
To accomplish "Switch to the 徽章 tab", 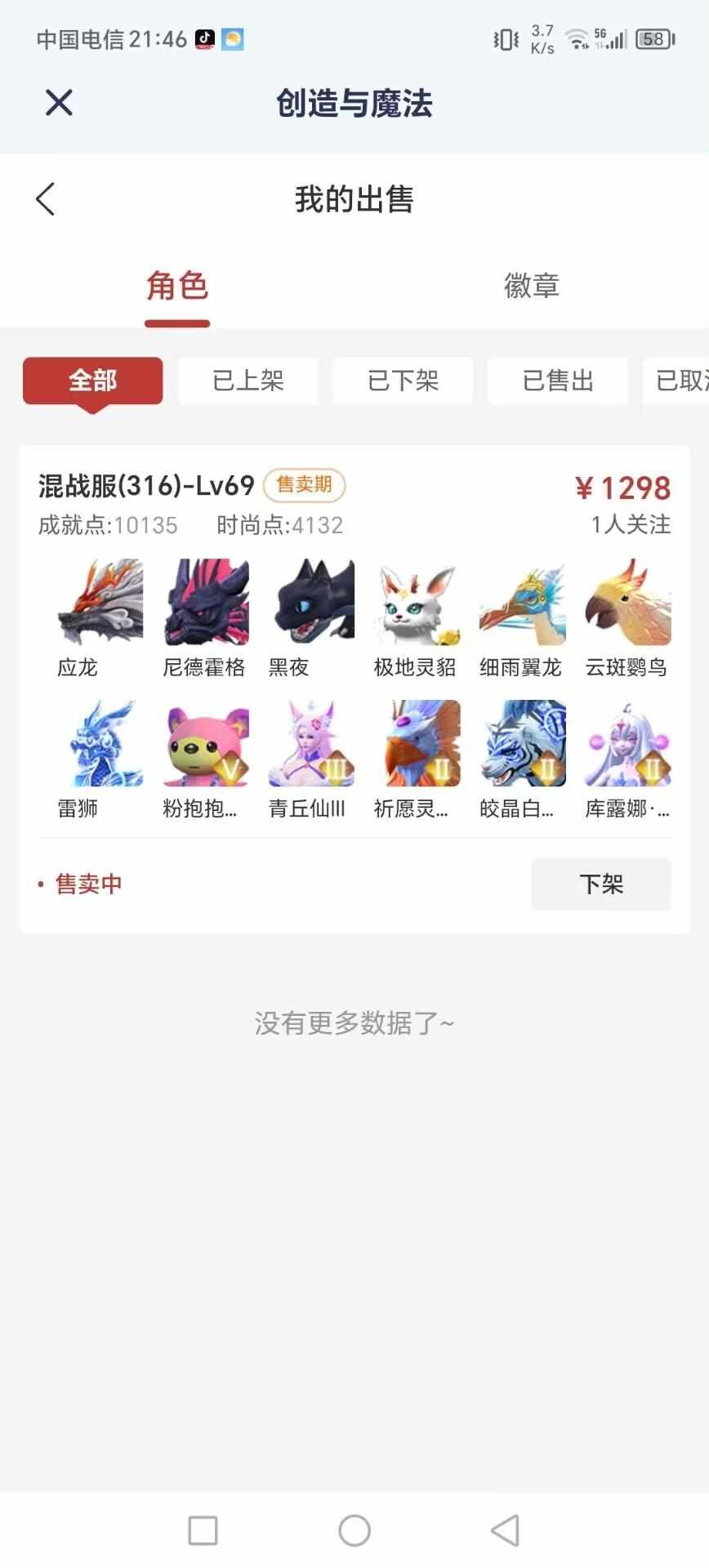I will pos(531,287).
